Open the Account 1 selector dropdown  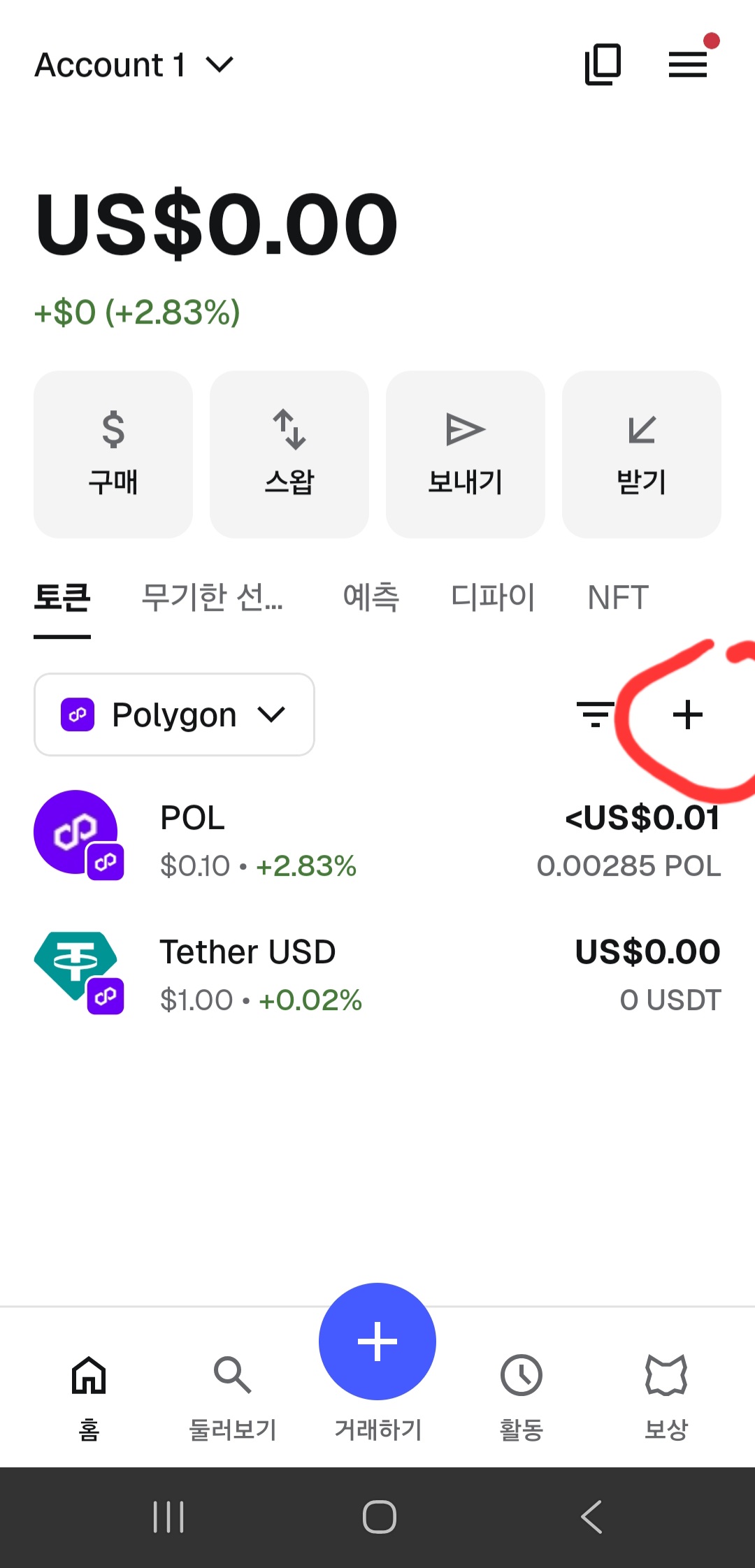pos(134,65)
